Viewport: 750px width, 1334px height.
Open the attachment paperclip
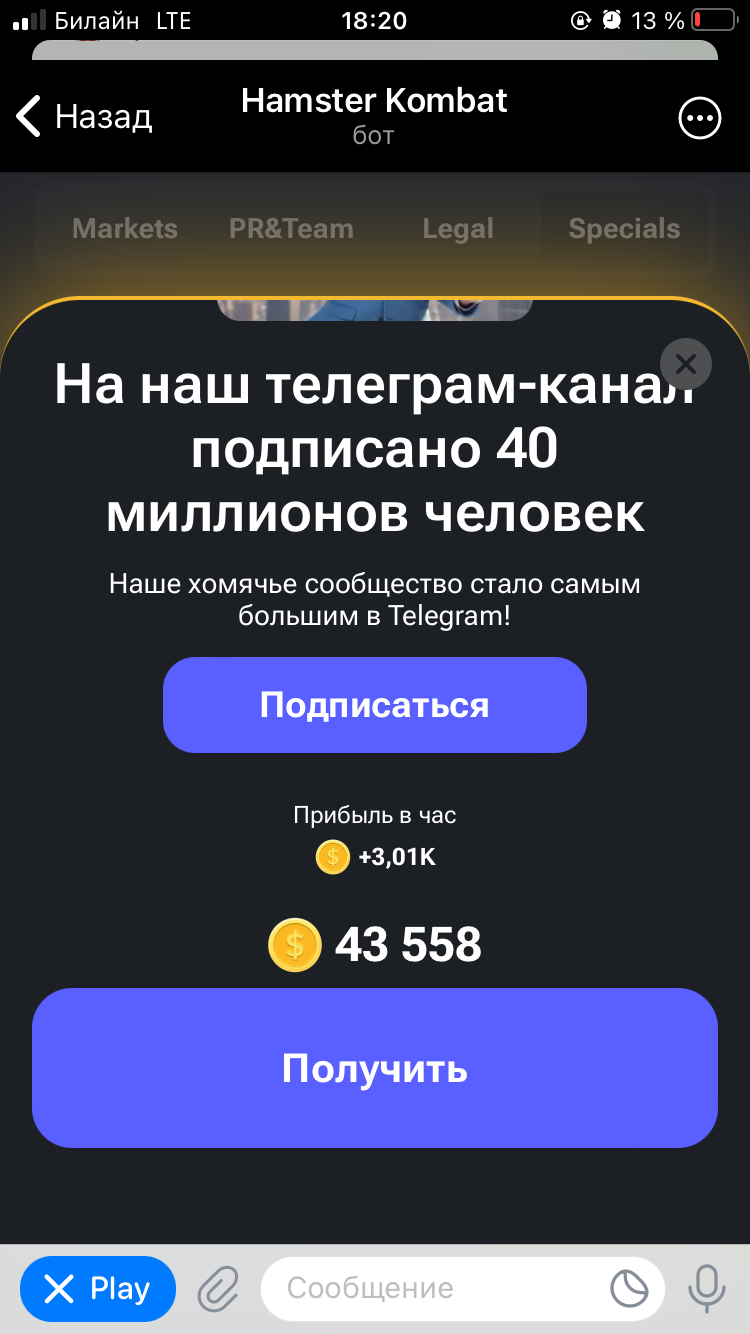point(217,1289)
